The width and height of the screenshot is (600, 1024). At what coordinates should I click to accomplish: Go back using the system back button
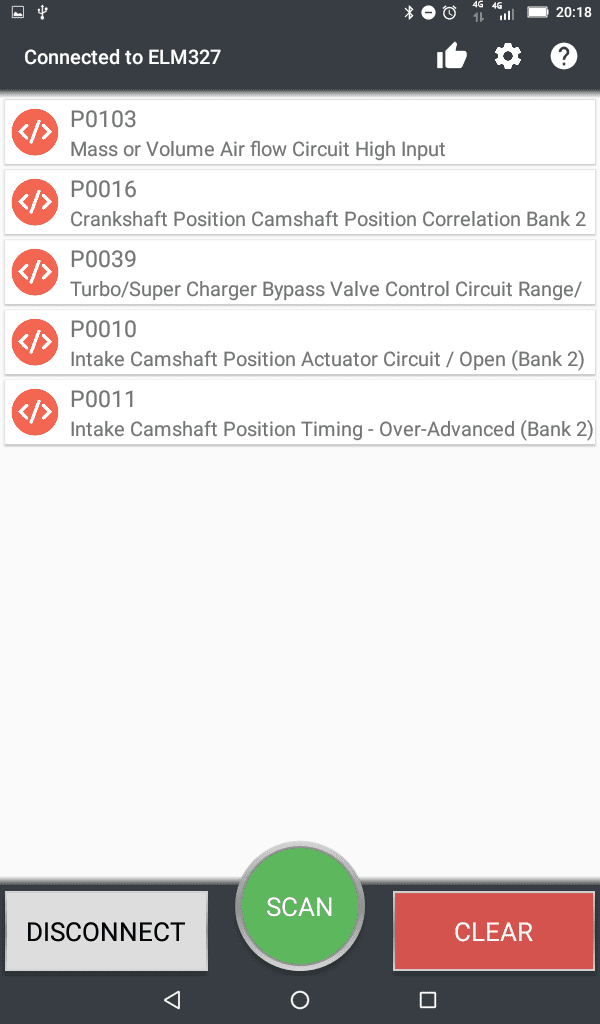pyautogui.click(x=172, y=999)
